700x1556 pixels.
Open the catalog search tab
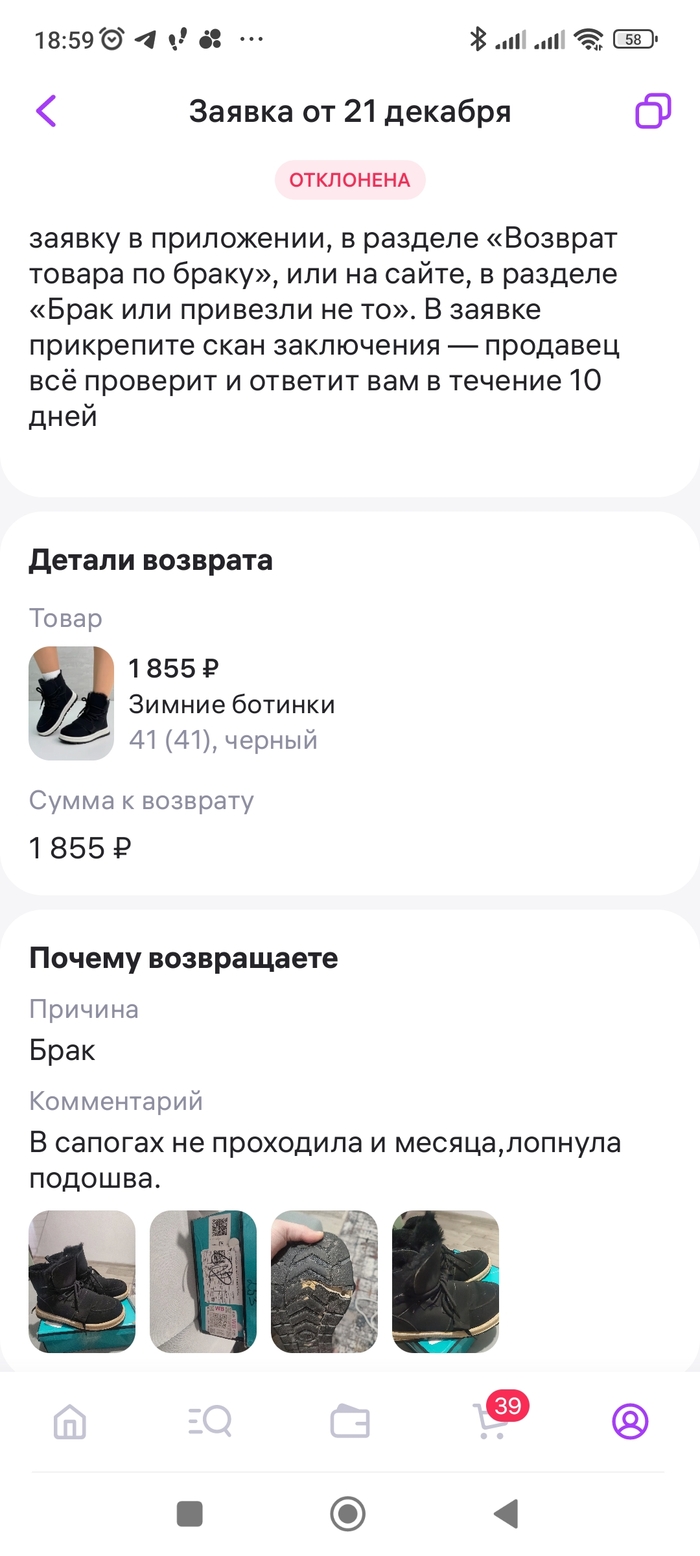pyautogui.click(x=210, y=1421)
